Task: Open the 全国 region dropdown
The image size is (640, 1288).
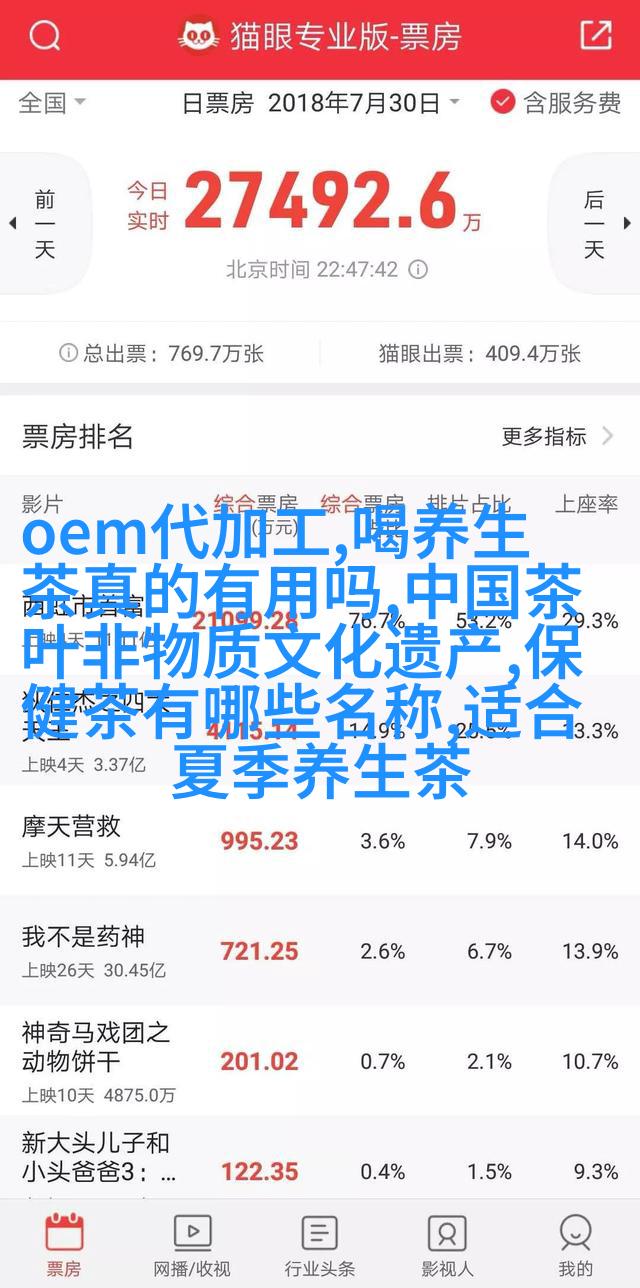Action: point(52,102)
